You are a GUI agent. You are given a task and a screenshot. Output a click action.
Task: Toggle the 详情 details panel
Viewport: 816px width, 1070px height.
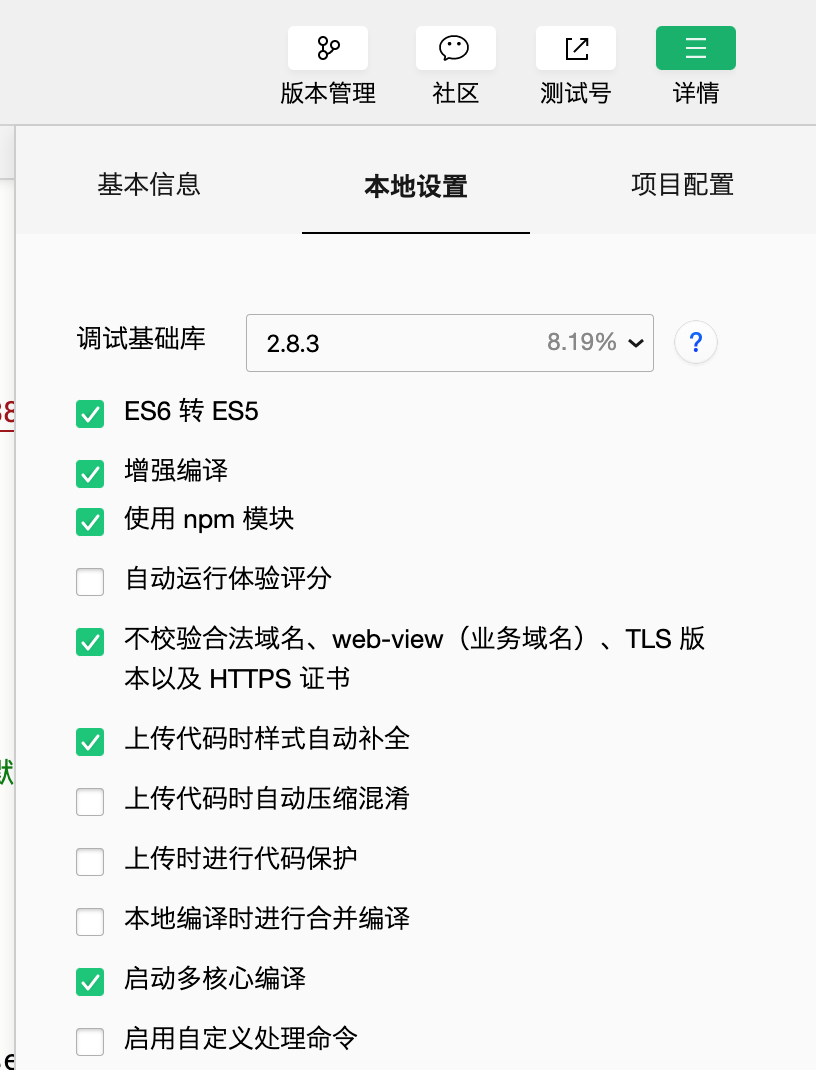point(695,49)
